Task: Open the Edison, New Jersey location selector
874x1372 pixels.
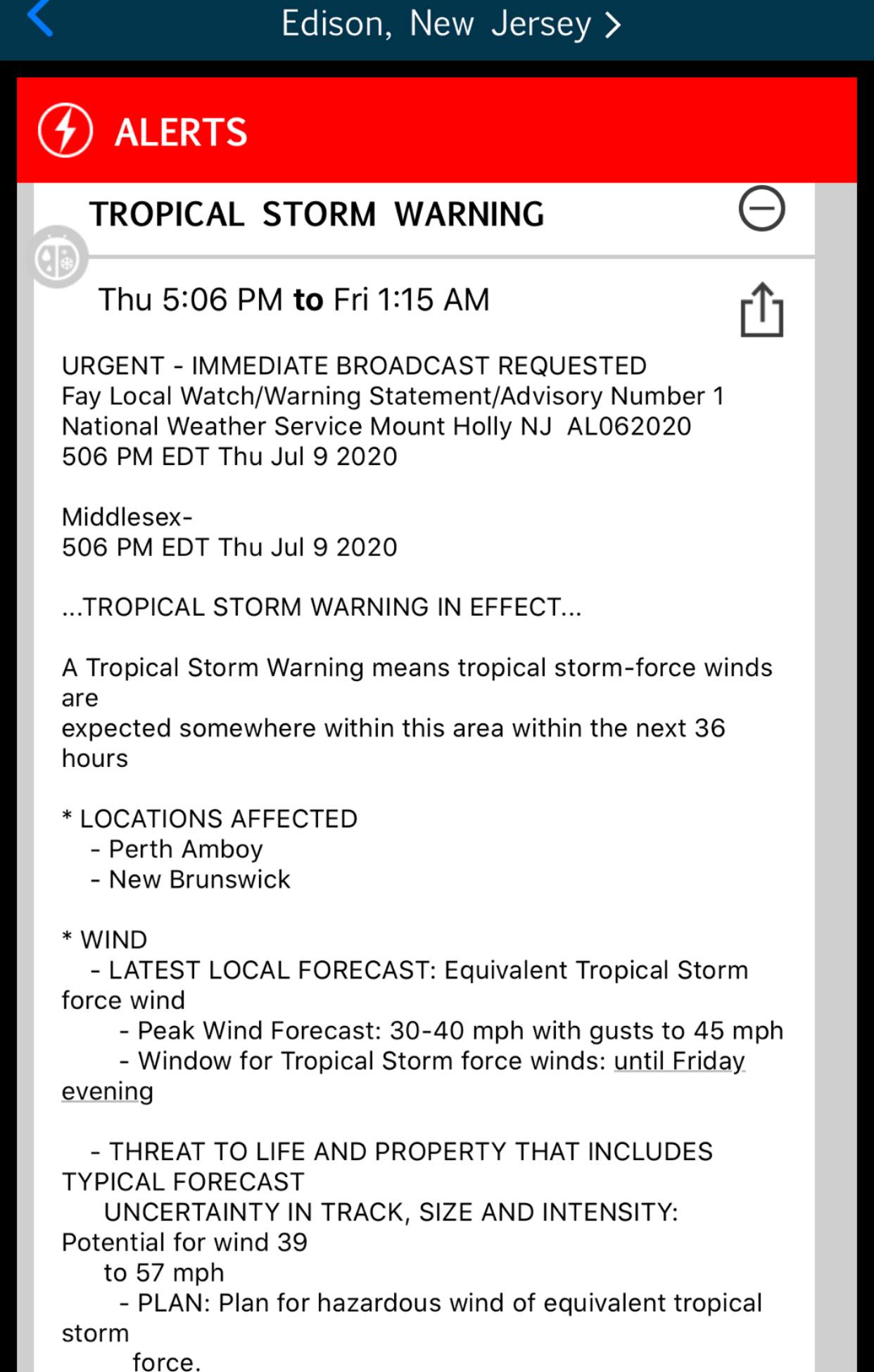Action: 451,24
